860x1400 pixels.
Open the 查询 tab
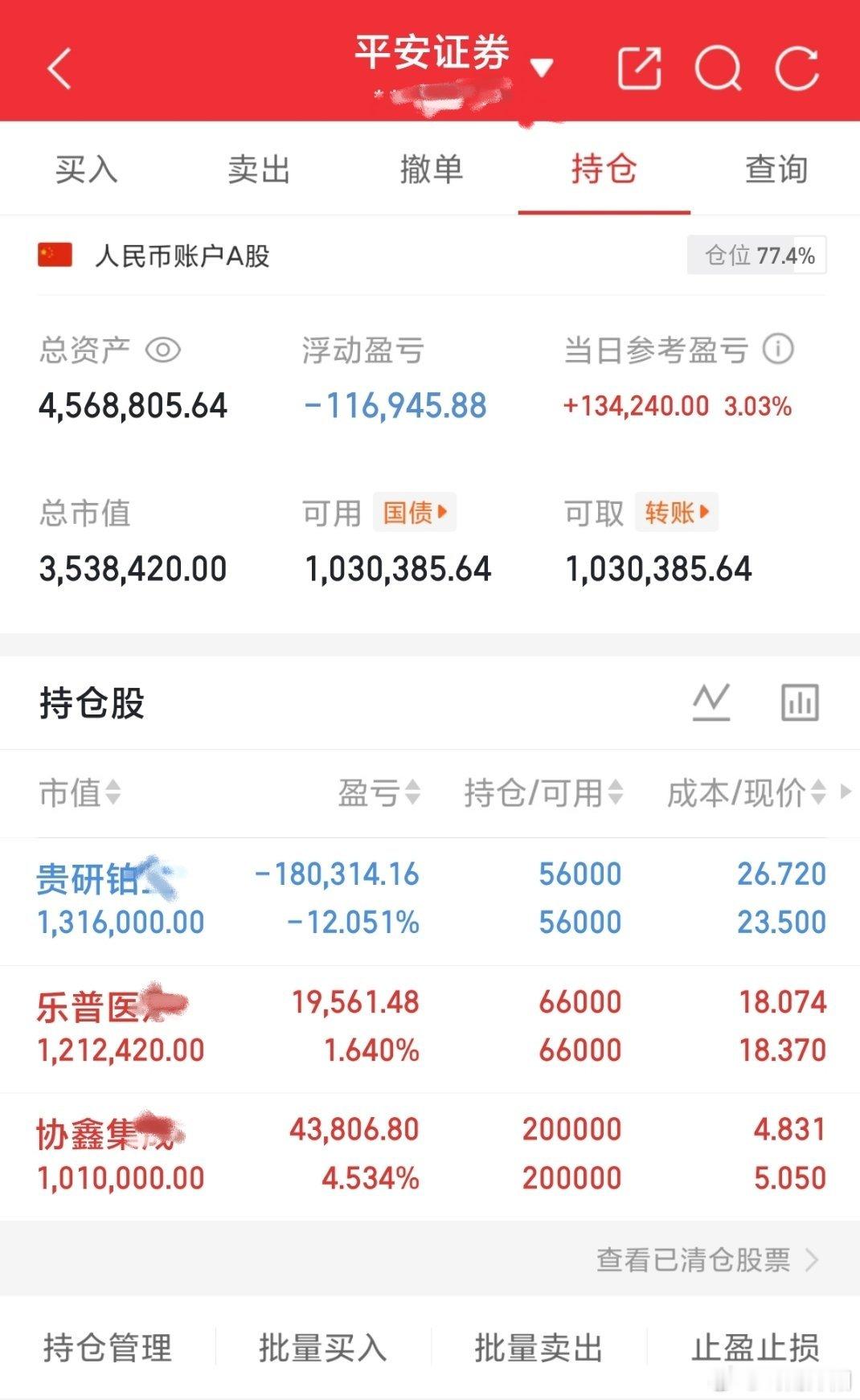(x=775, y=170)
